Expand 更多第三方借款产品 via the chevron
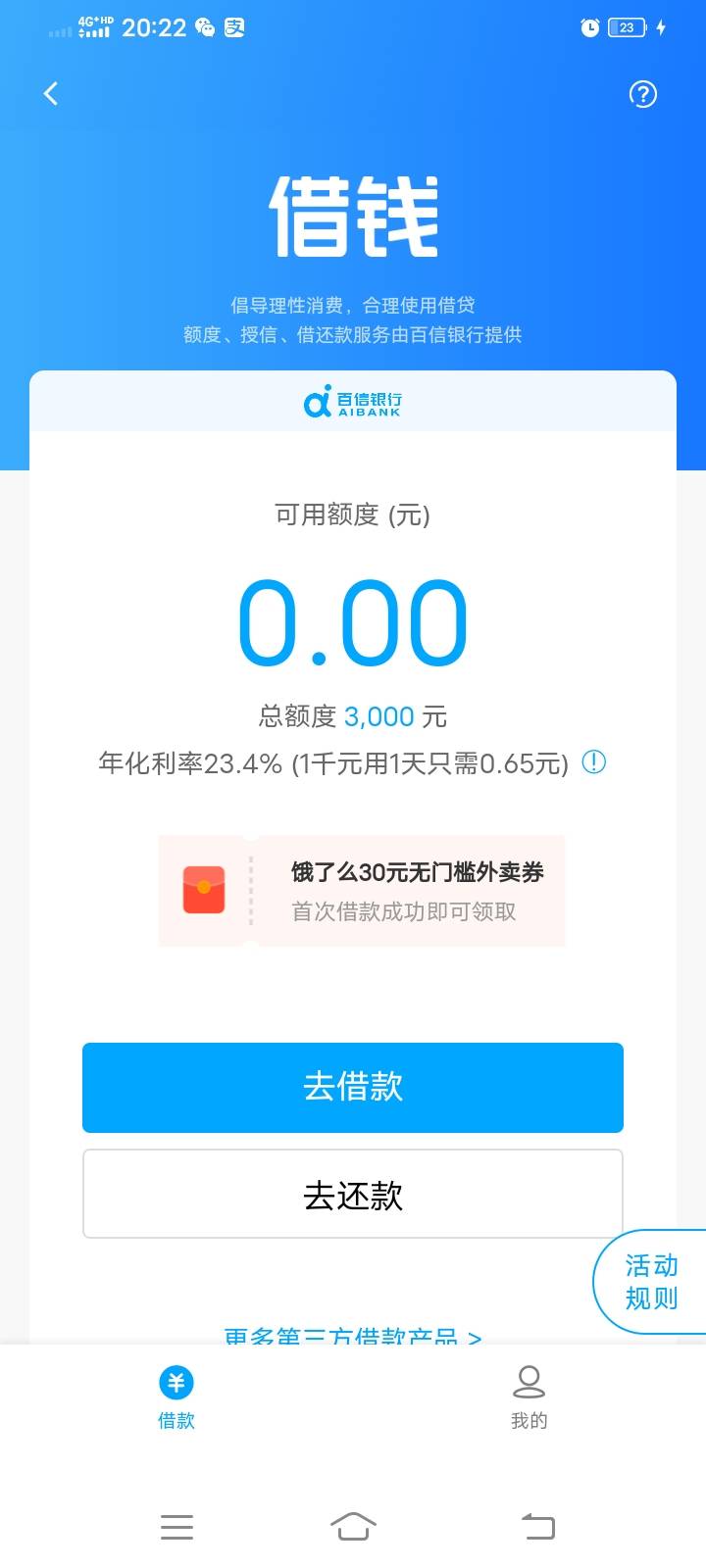The height and width of the screenshot is (1568, 706). click(475, 1338)
